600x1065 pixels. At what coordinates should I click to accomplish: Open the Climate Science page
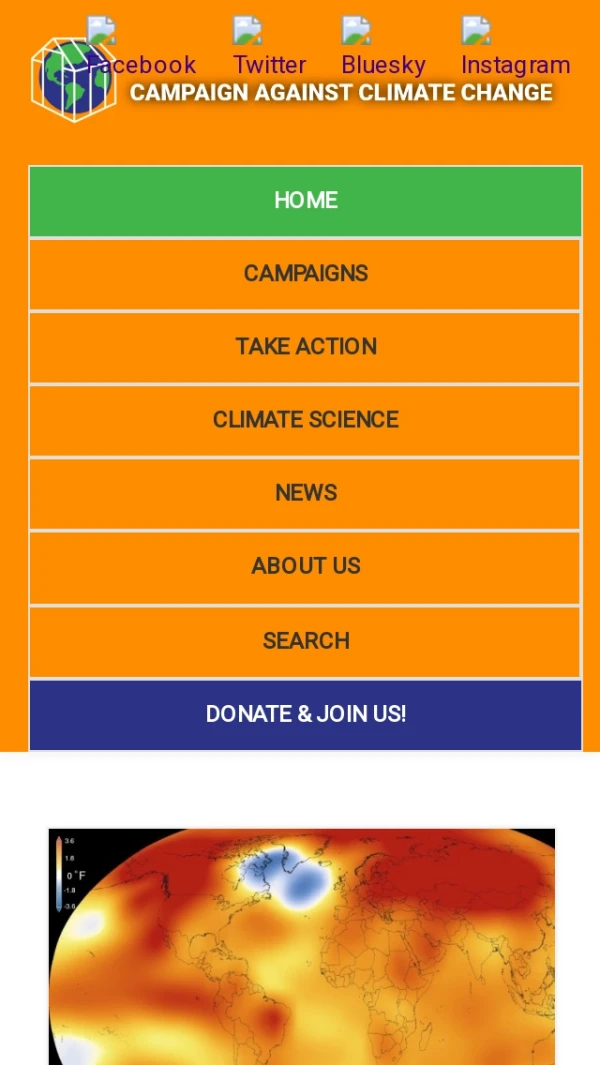(x=305, y=420)
